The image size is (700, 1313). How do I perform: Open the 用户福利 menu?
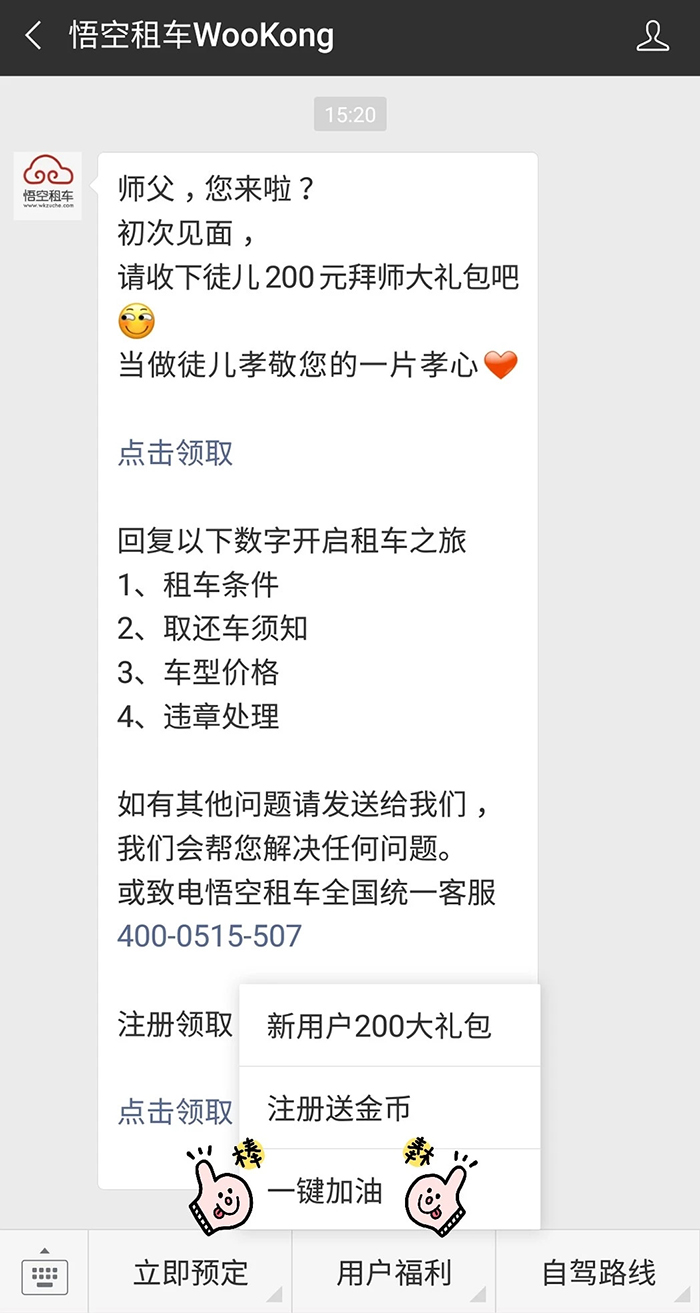point(394,1272)
